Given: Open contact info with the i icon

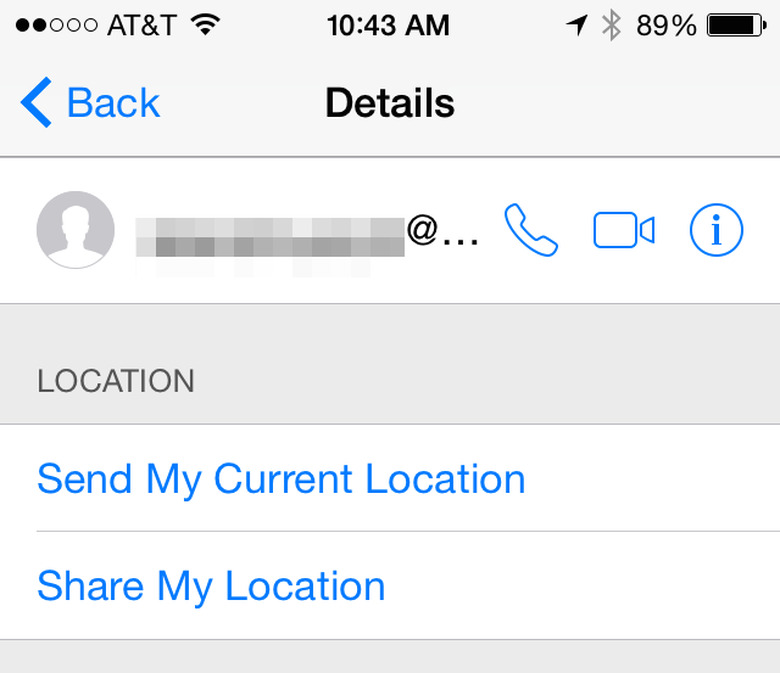Looking at the screenshot, I should click(717, 231).
